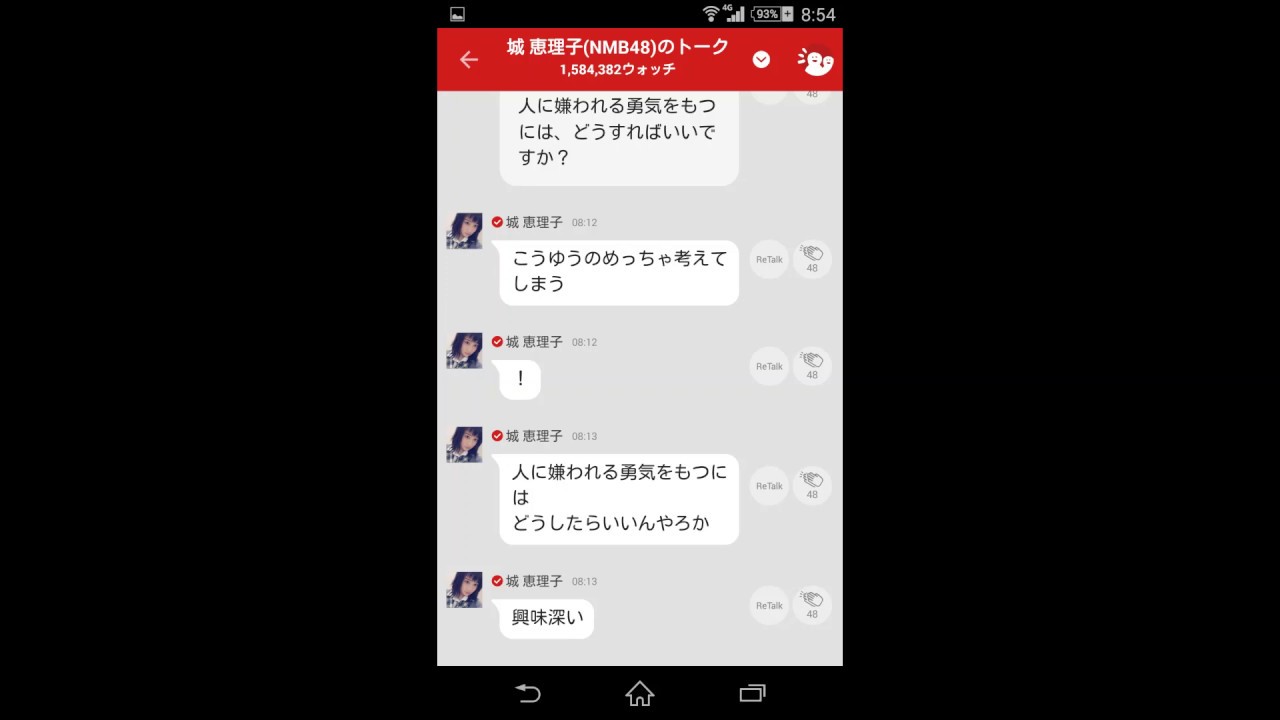The height and width of the screenshot is (720, 1280).
Task: Open 城 恵理子's avatar on the '！' message
Action: (x=464, y=351)
